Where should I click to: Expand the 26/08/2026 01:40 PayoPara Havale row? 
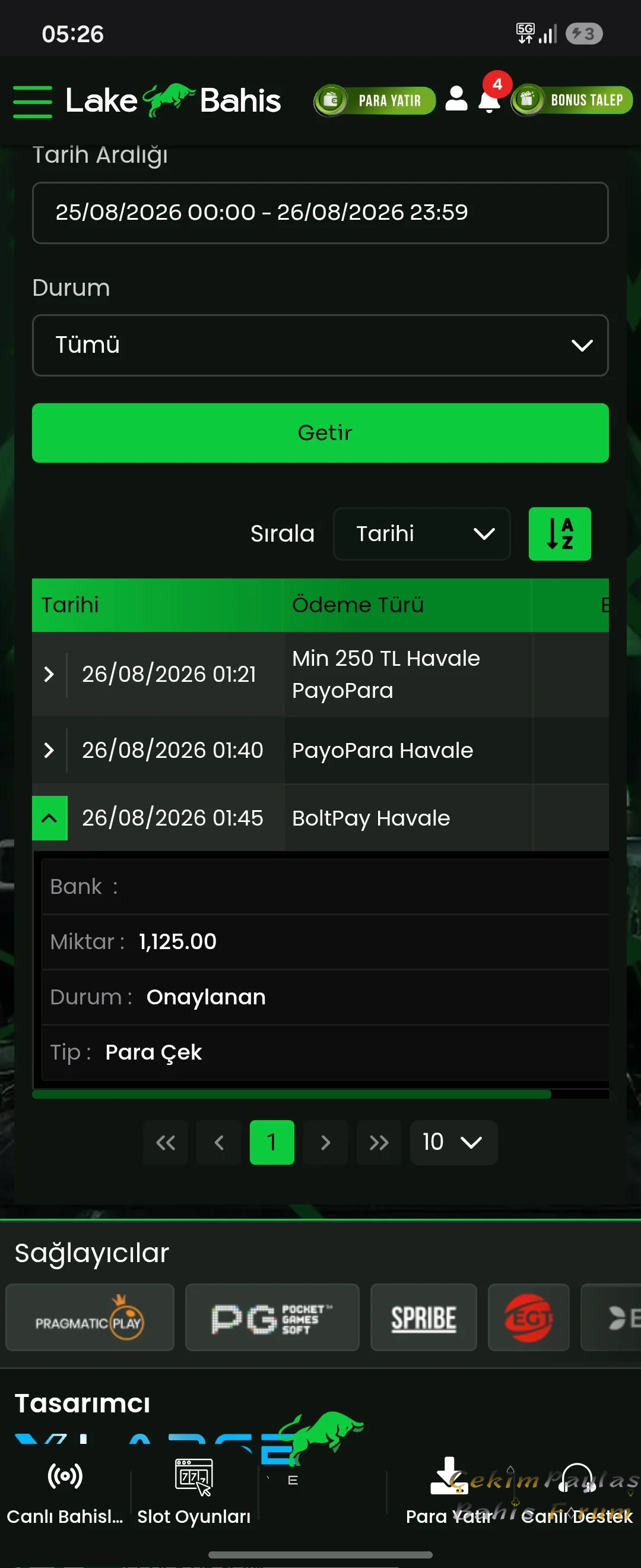click(49, 750)
